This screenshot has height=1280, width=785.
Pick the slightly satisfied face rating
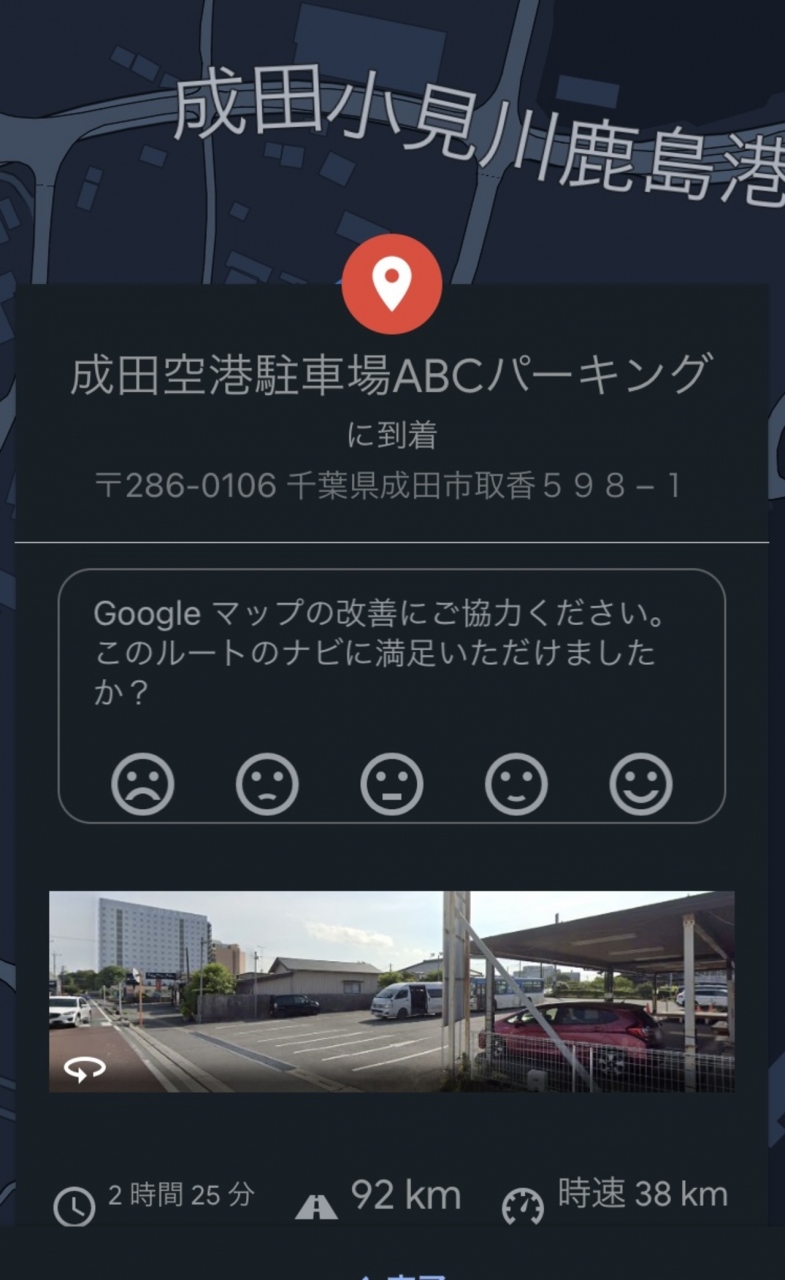point(516,784)
